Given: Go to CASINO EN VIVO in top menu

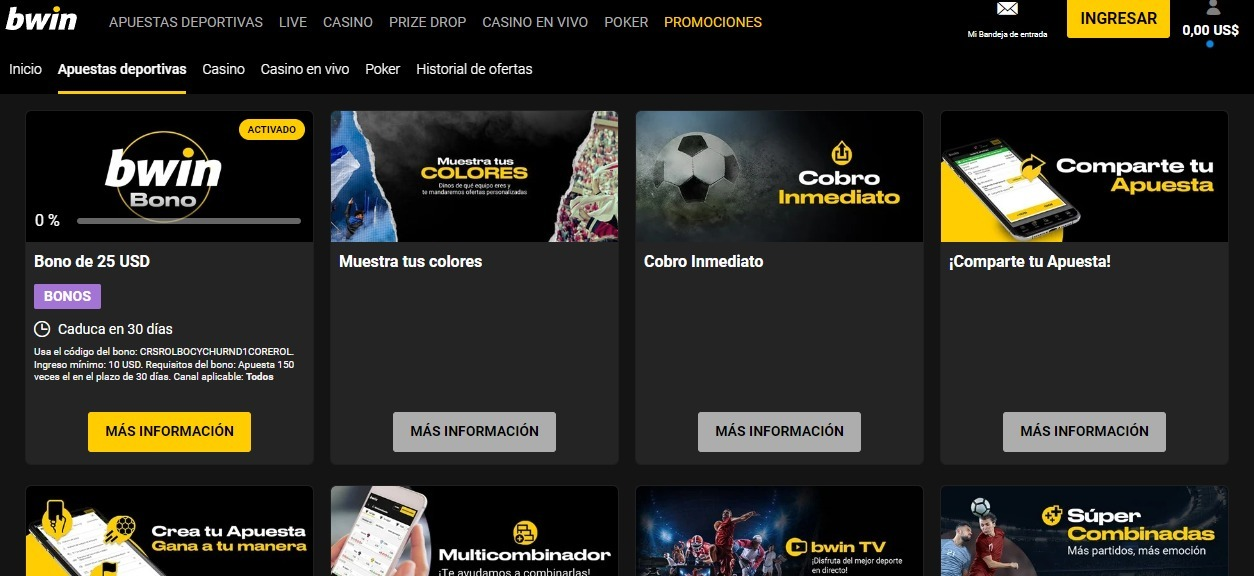Looking at the screenshot, I should (535, 22).
